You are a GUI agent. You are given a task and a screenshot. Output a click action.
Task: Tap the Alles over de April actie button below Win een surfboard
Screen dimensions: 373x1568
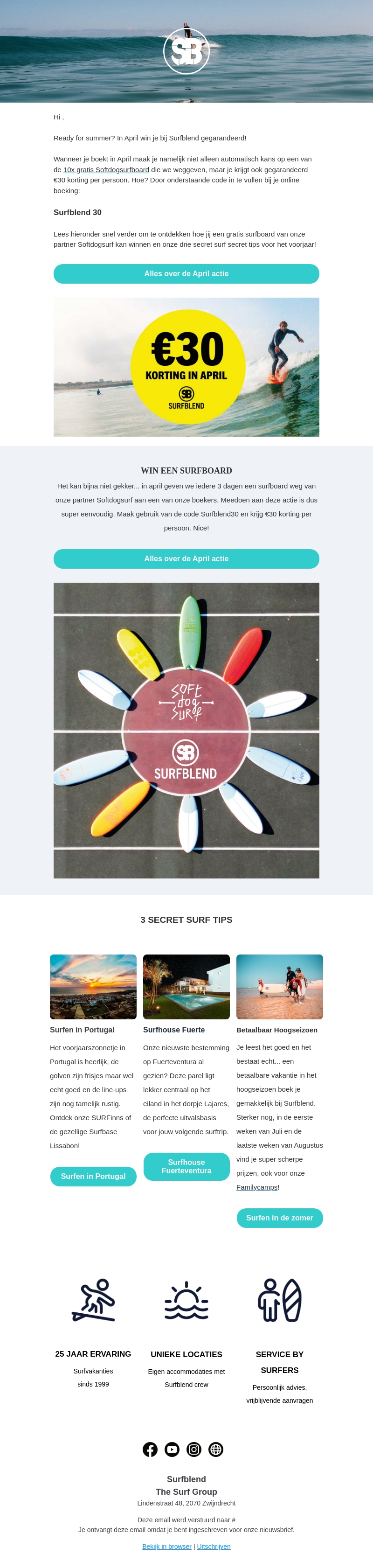(186, 559)
